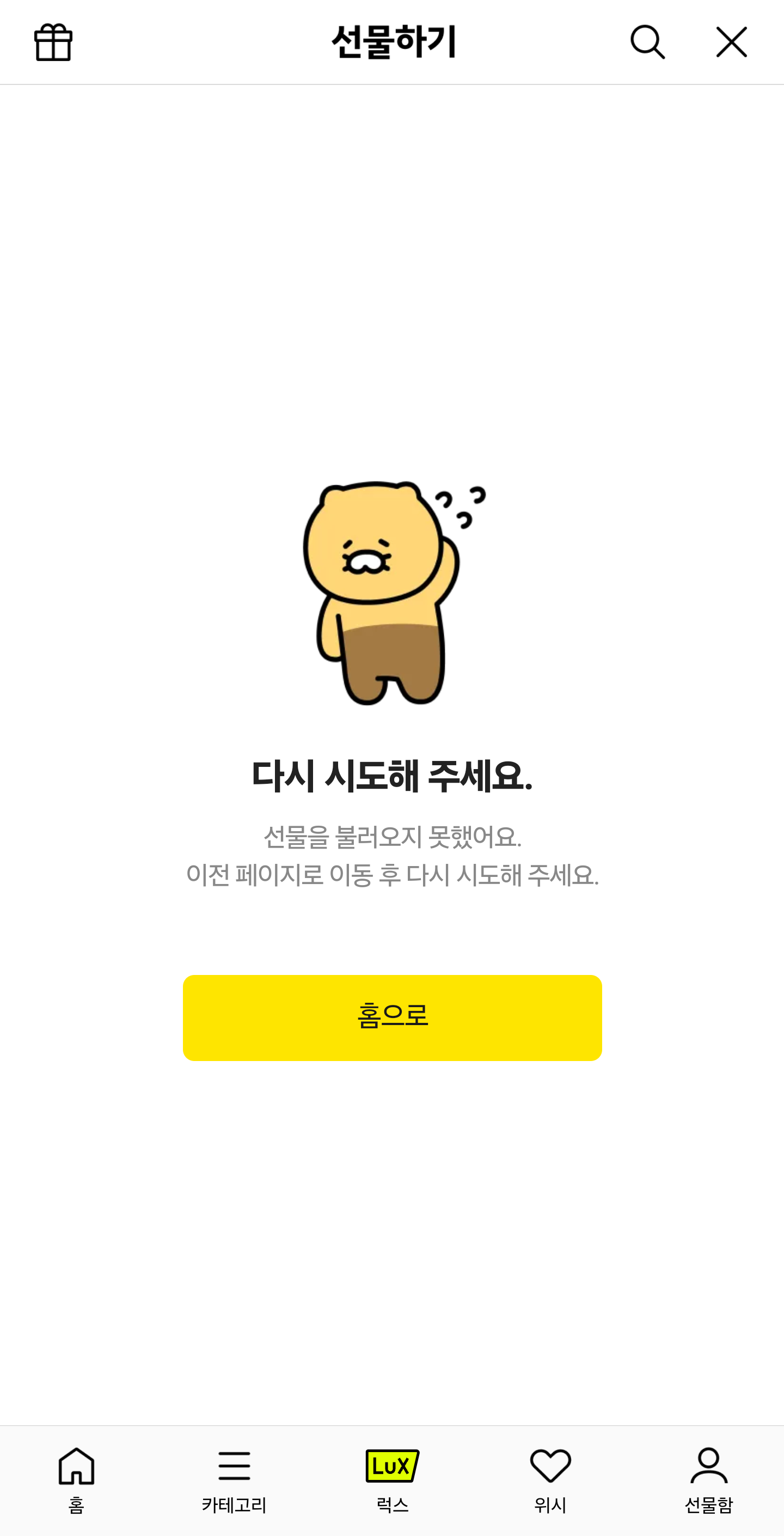Tap the 홈으로 button
This screenshot has width=784, height=1536.
click(393, 1017)
